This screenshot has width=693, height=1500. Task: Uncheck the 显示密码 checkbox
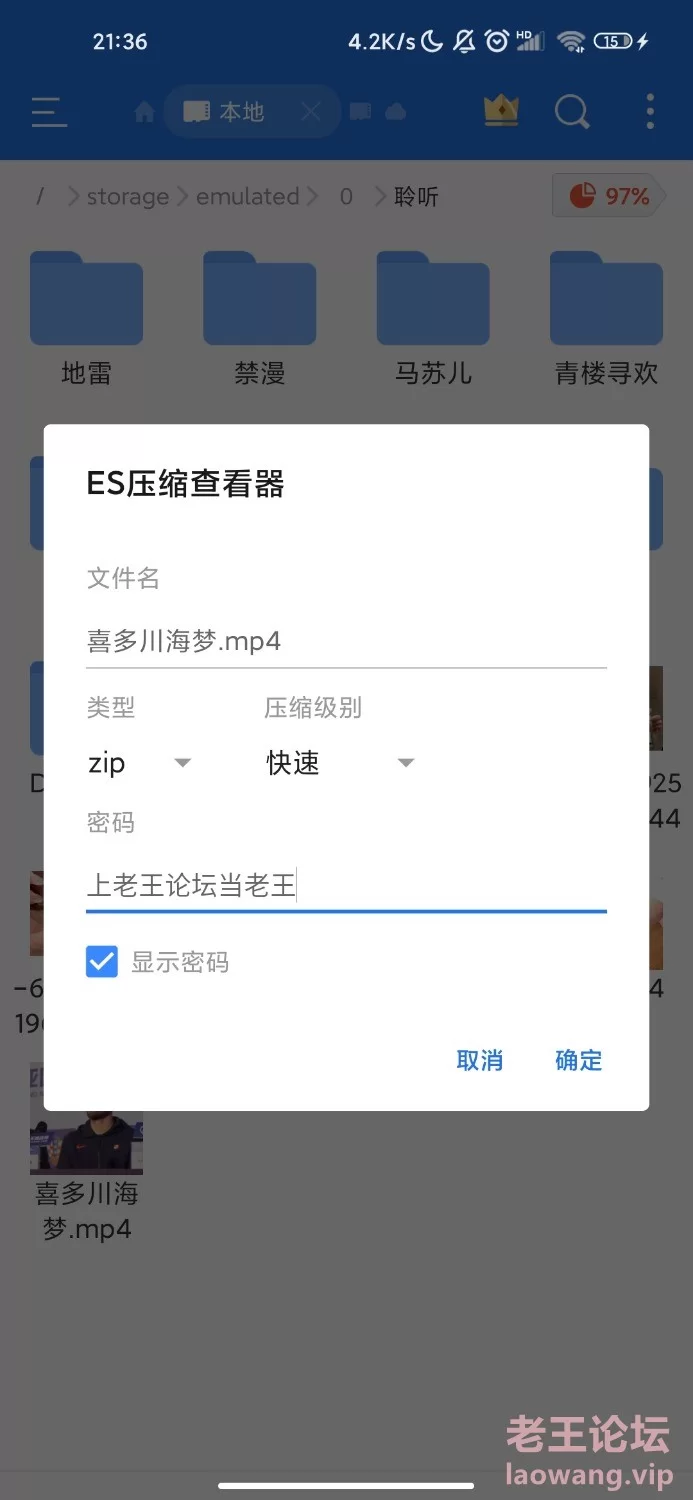coord(102,962)
